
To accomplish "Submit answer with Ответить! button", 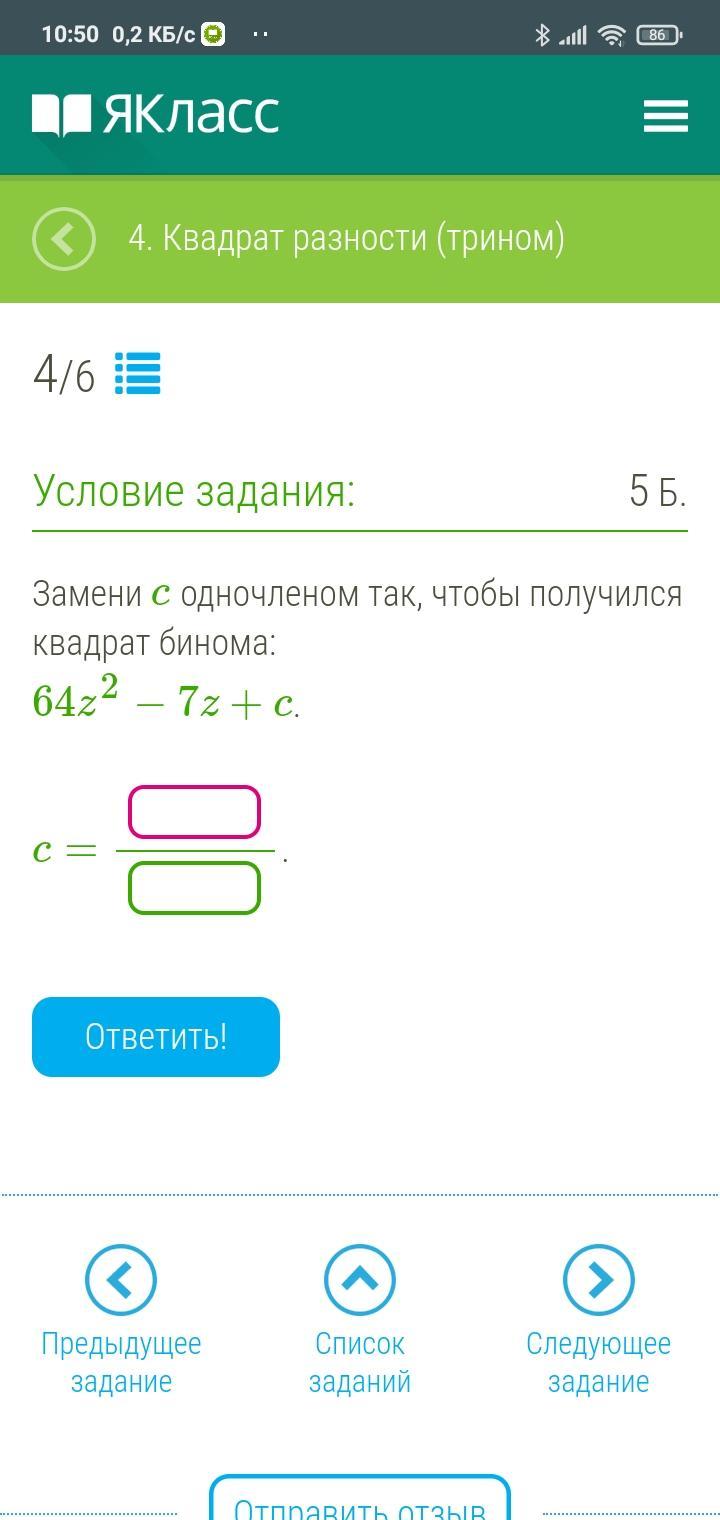I will click(156, 1037).
